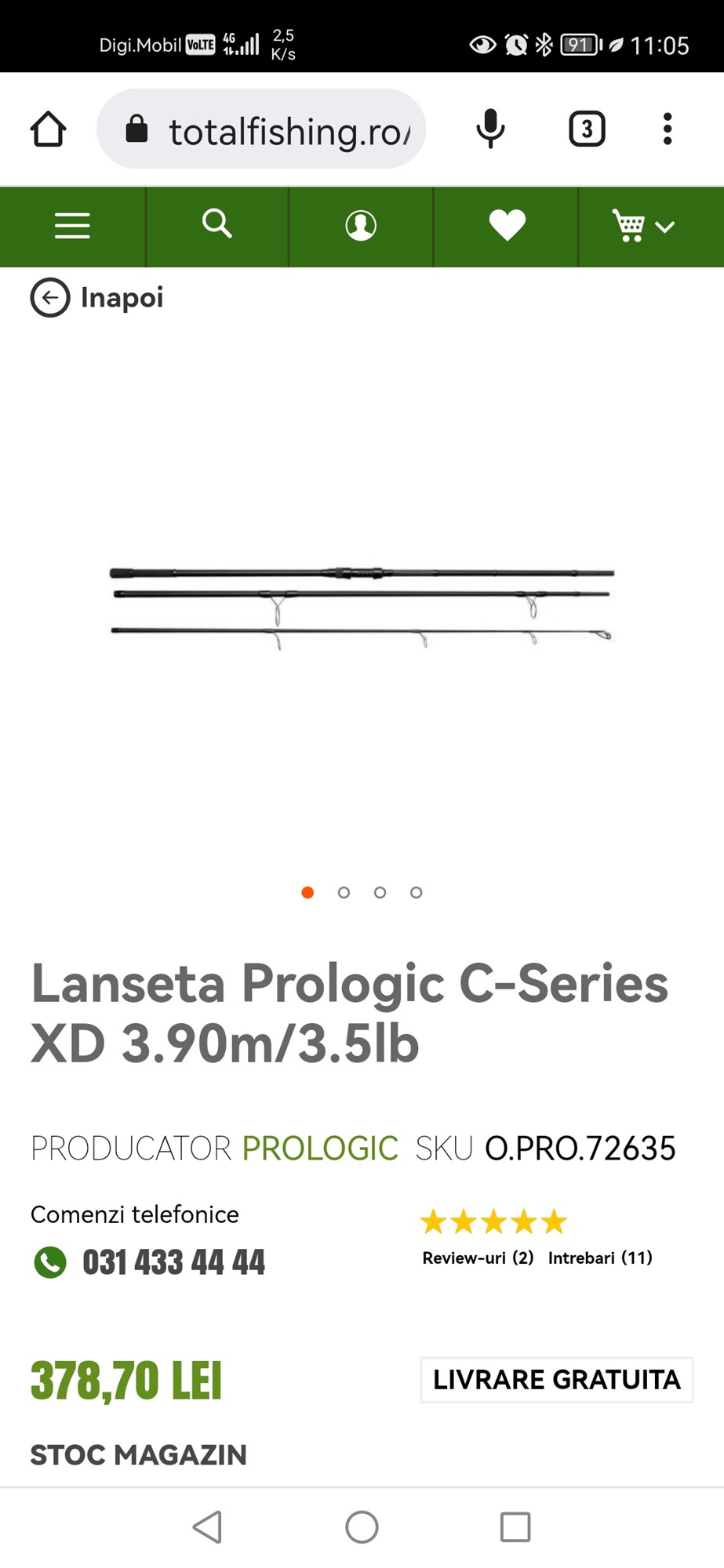View the favorites wishlist
Screen dimensions: 724x1568
[507, 226]
